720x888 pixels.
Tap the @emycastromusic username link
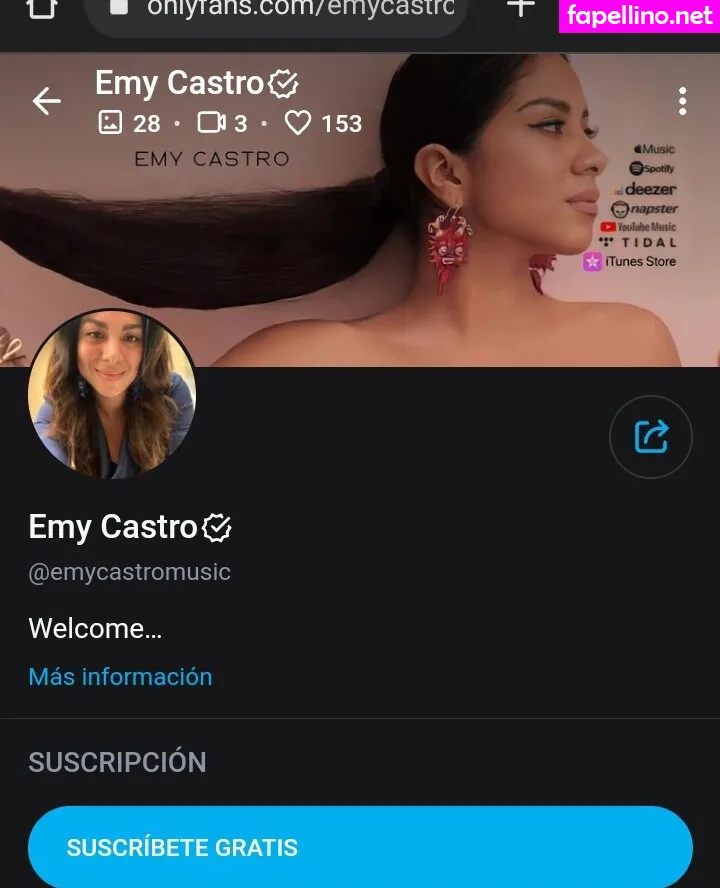pos(129,572)
